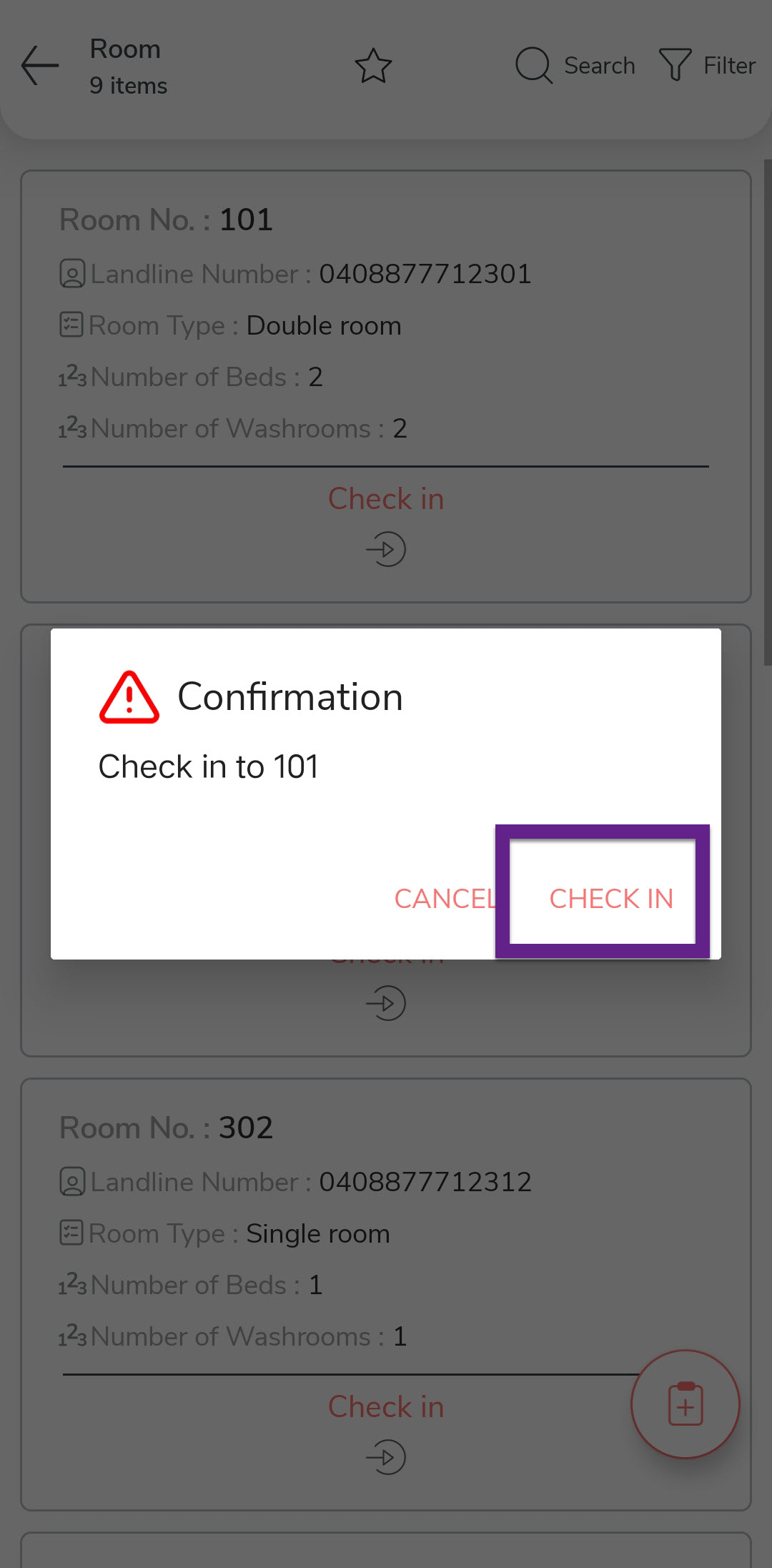Go back from the Room list
The height and width of the screenshot is (1568, 772).
(40, 66)
